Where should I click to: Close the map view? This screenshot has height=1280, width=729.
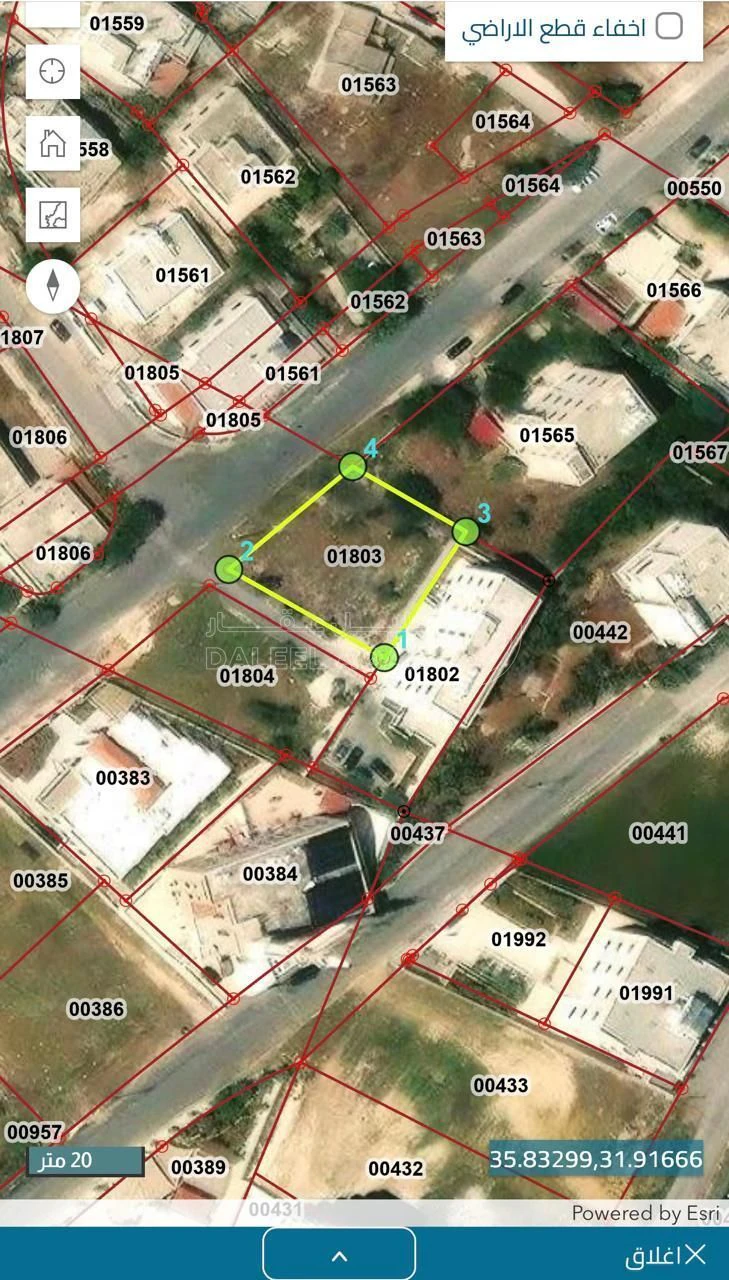[666, 1254]
